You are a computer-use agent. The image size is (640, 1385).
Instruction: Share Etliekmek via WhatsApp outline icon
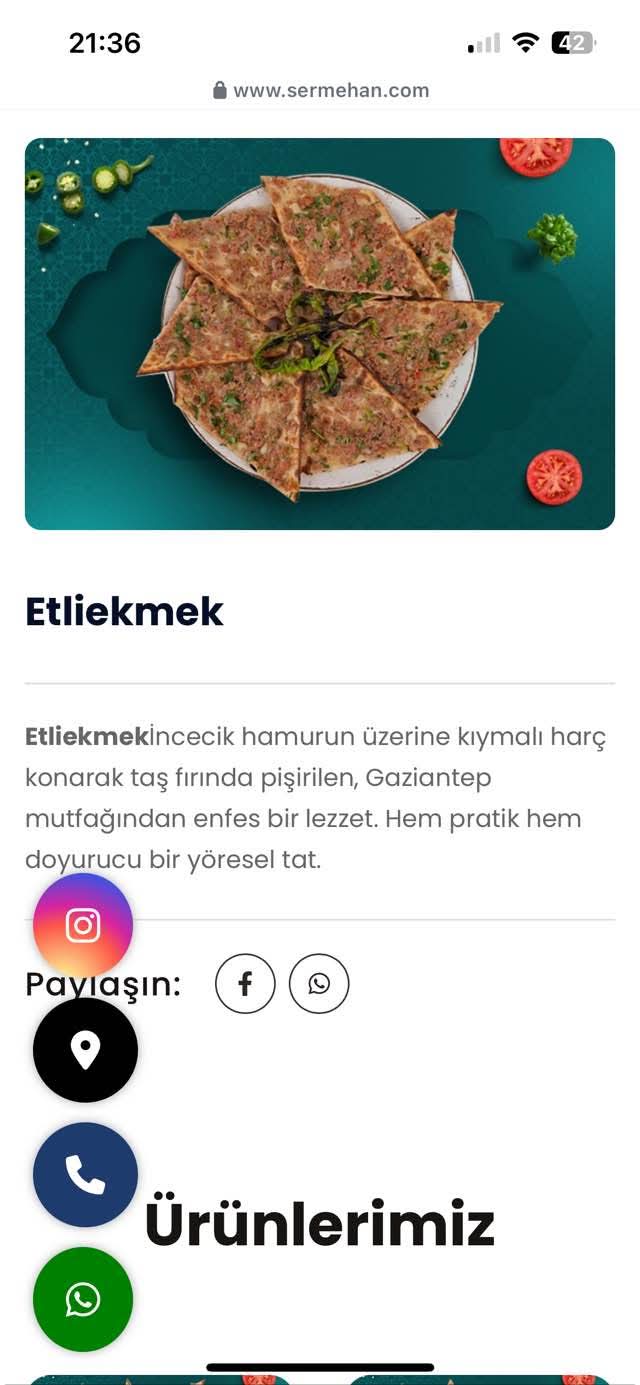pyautogui.click(x=319, y=984)
